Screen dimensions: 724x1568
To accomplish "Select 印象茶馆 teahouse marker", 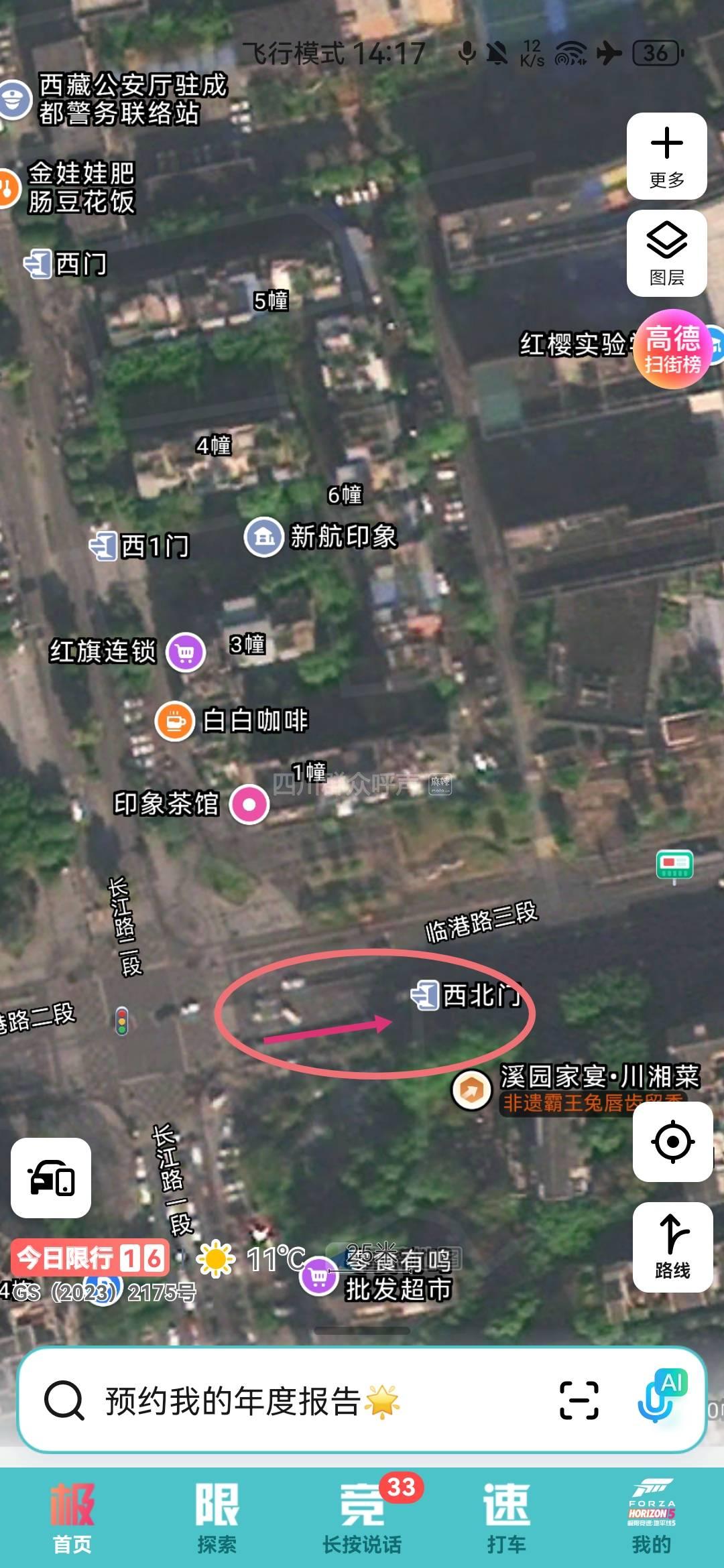I will pos(249,804).
